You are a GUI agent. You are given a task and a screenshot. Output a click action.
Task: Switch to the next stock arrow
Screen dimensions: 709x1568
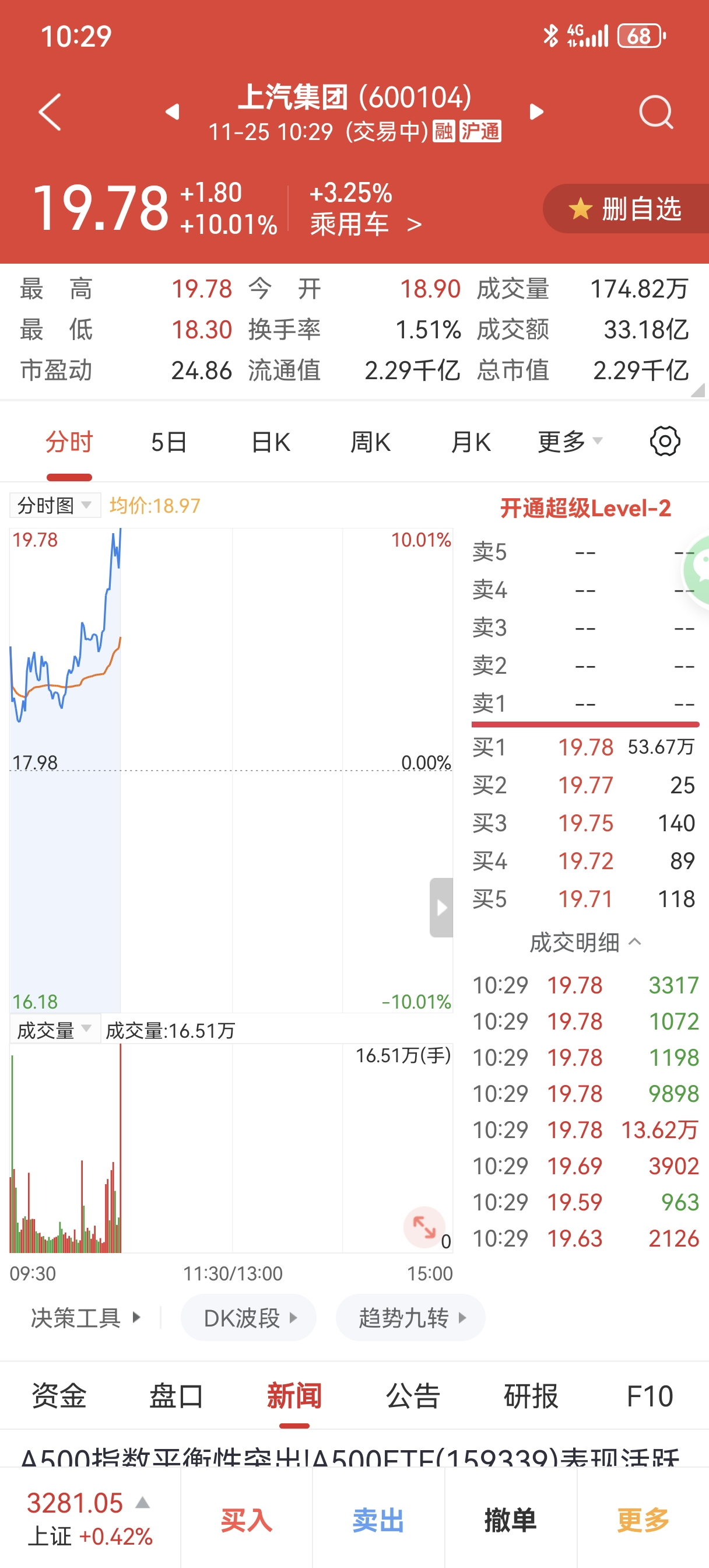[x=536, y=112]
